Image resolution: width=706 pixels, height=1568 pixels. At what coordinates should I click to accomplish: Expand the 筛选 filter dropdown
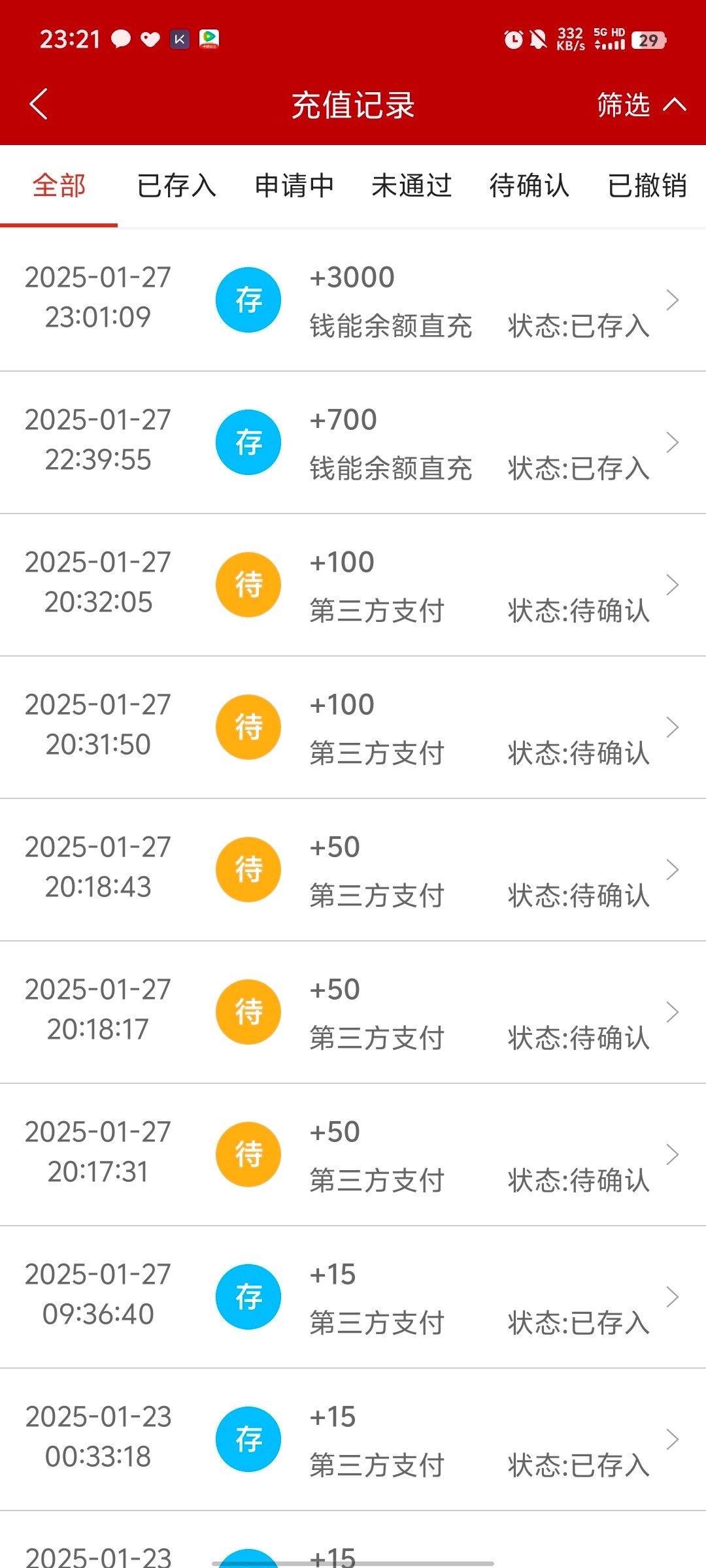[x=641, y=105]
